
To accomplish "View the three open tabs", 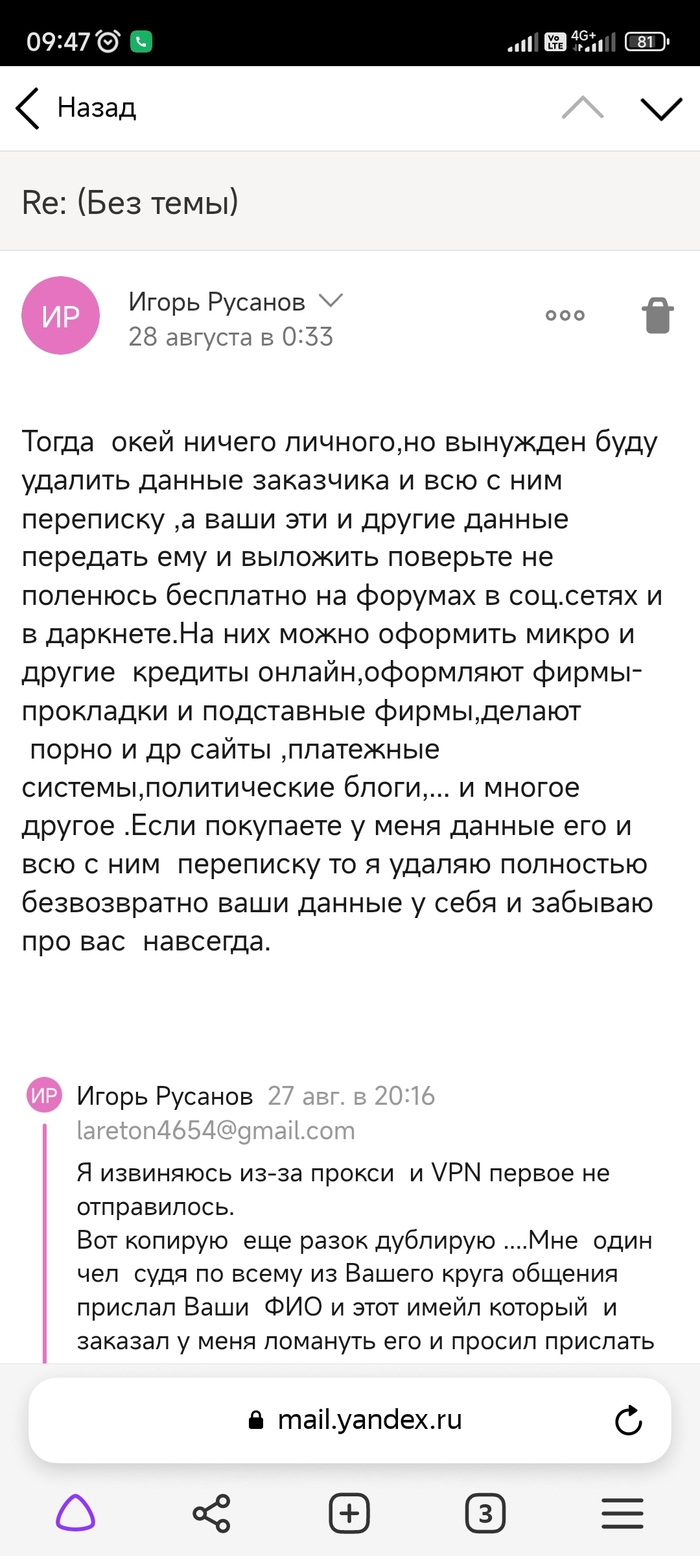I will (x=485, y=1513).
